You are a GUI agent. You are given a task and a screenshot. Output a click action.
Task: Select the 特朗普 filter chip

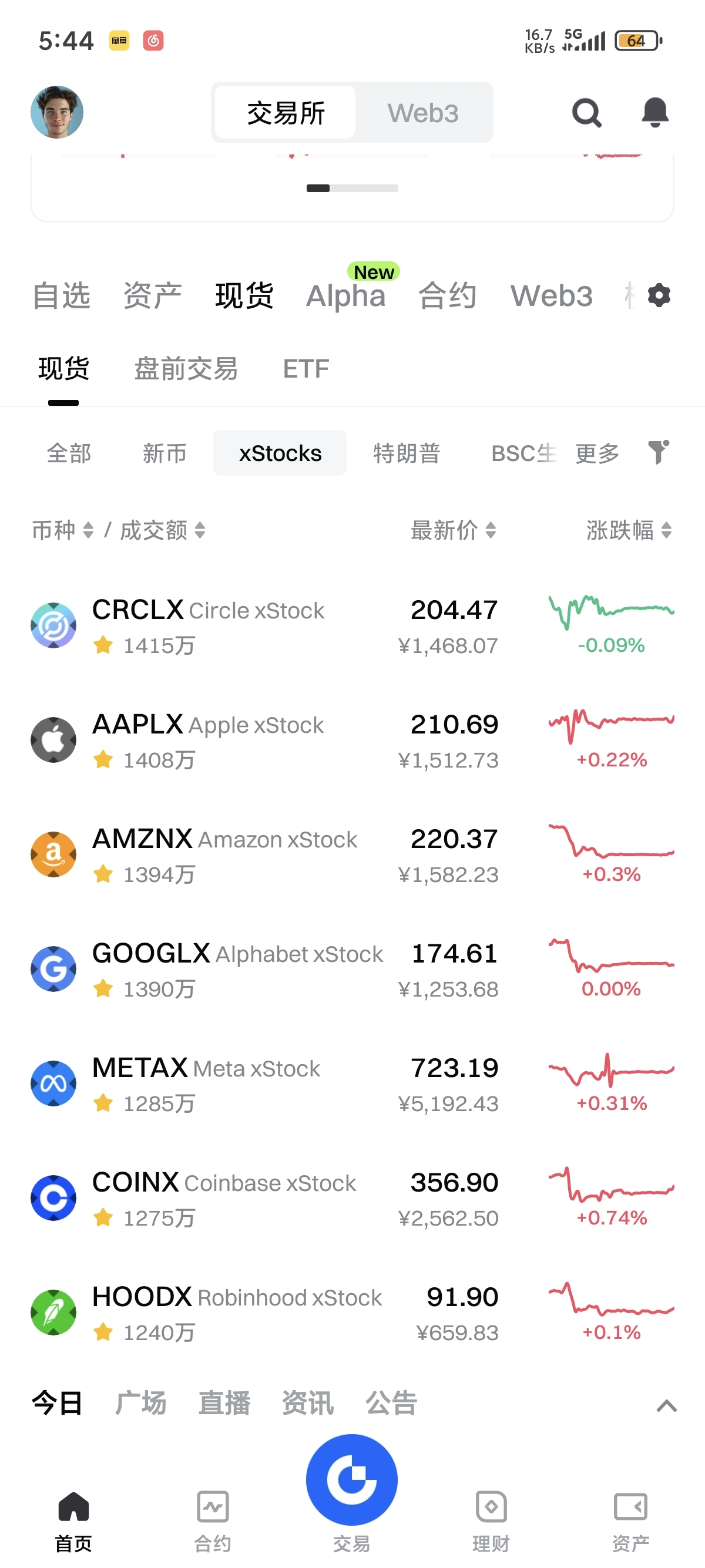[407, 453]
